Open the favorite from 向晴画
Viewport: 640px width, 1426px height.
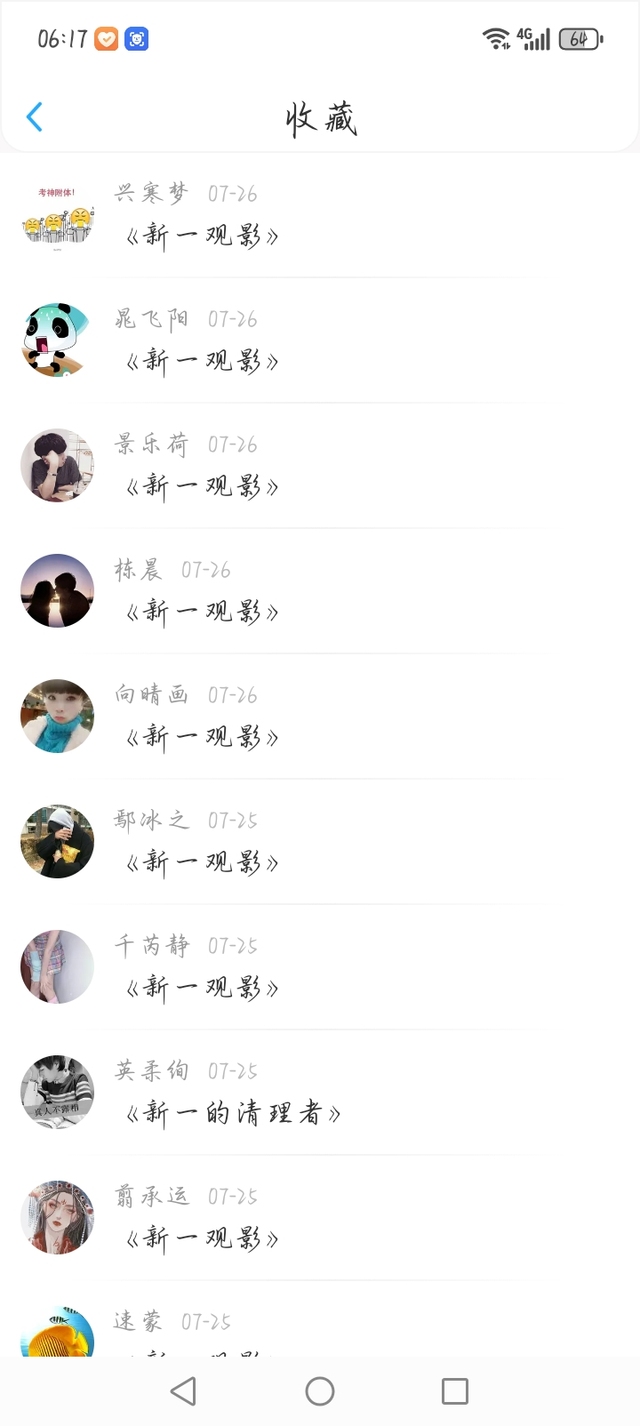click(202, 737)
